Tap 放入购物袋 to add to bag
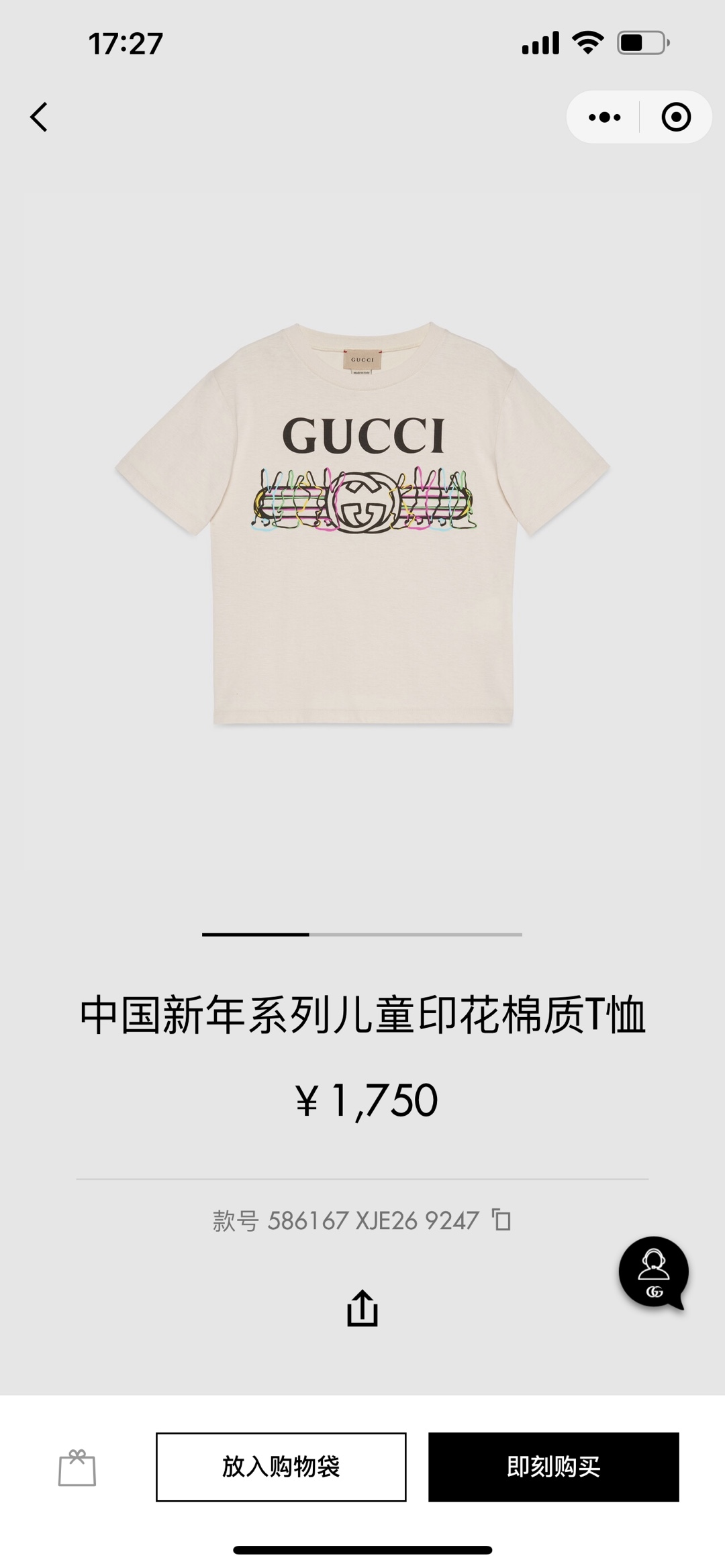725x1568 pixels. point(281,1467)
